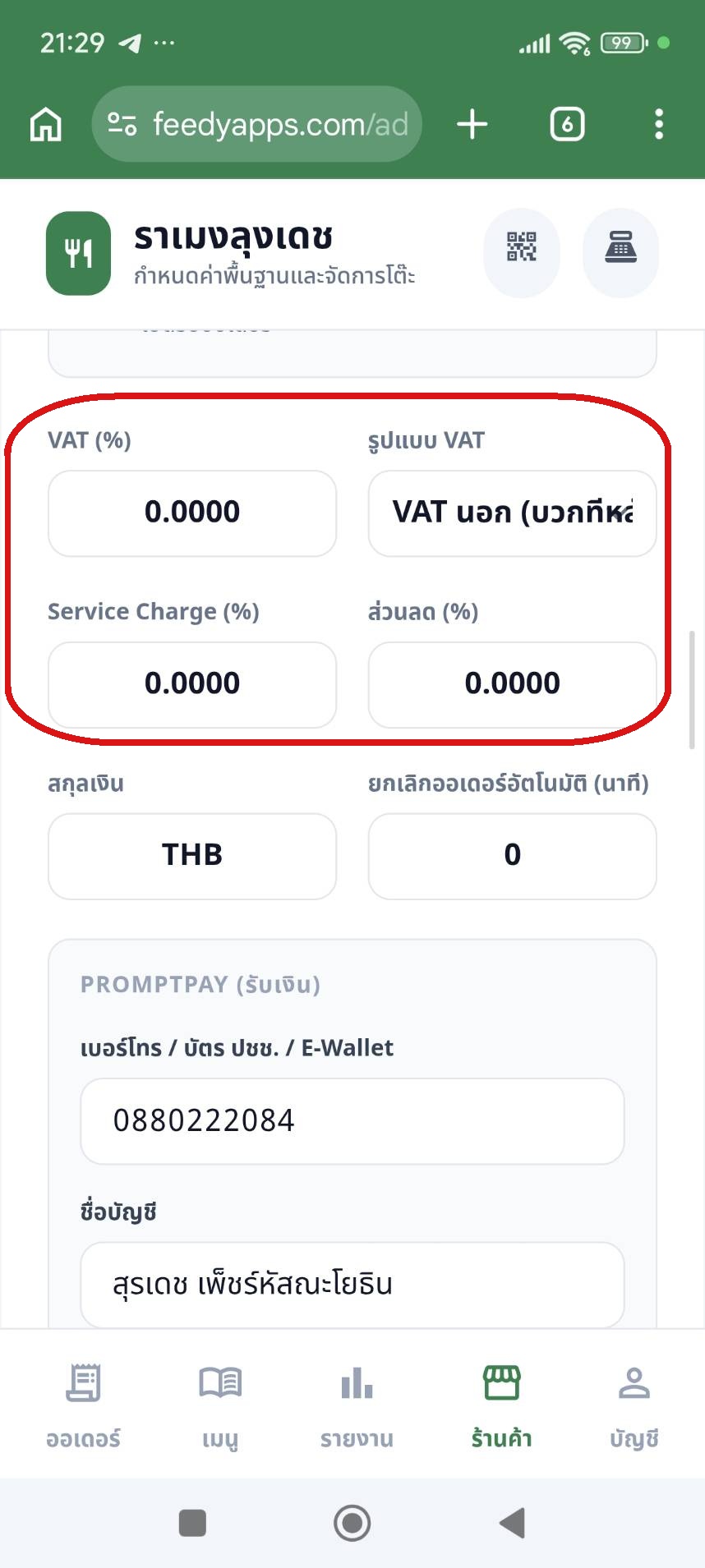This screenshot has height=1568, width=705.
Task: Open a new browser tab
Action: pos(472,125)
